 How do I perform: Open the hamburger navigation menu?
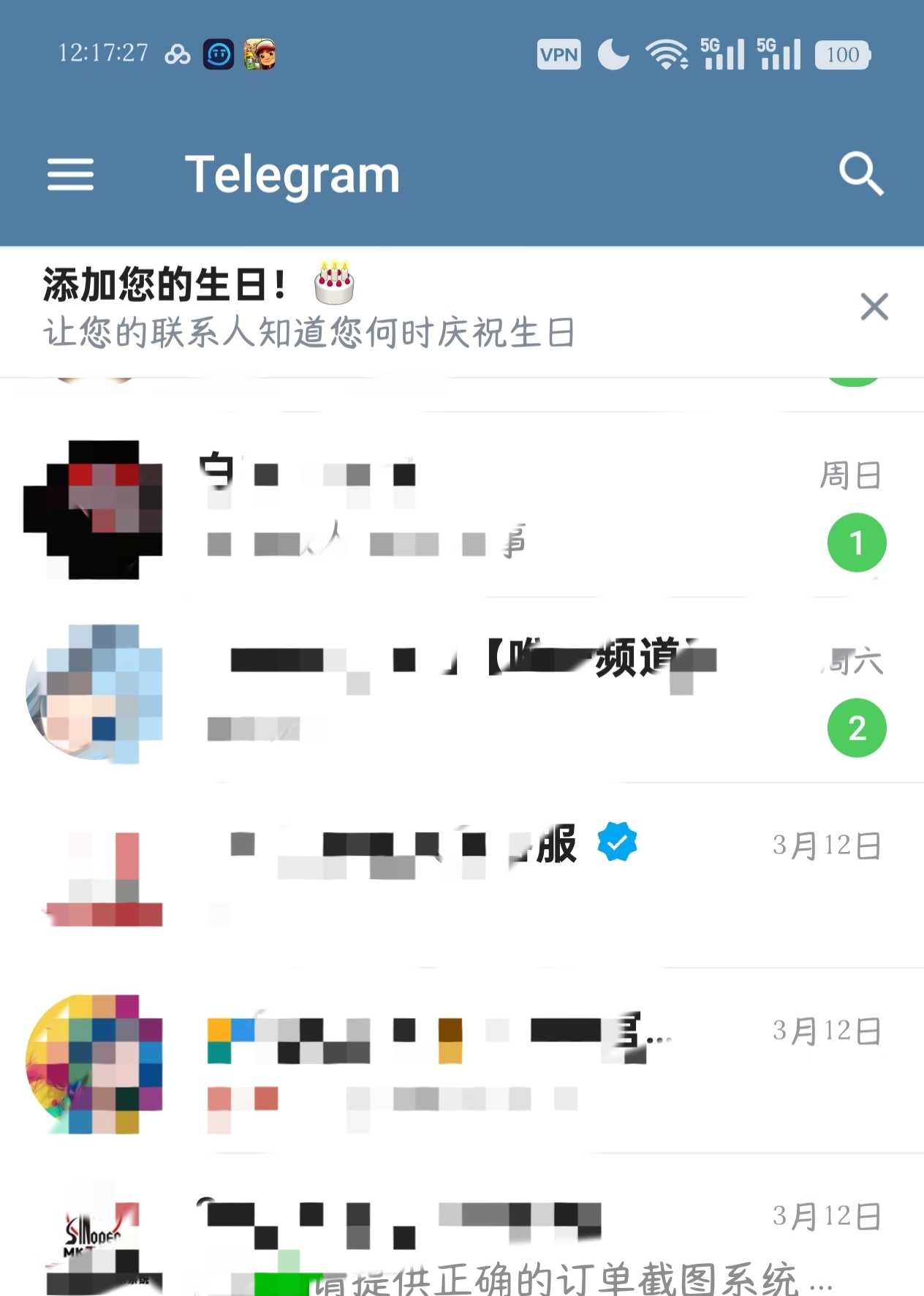[70, 175]
